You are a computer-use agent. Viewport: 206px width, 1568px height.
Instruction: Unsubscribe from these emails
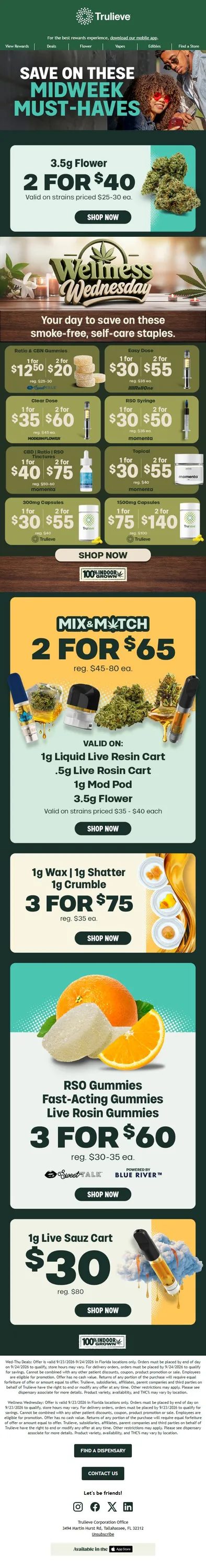tap(103, 1535)
